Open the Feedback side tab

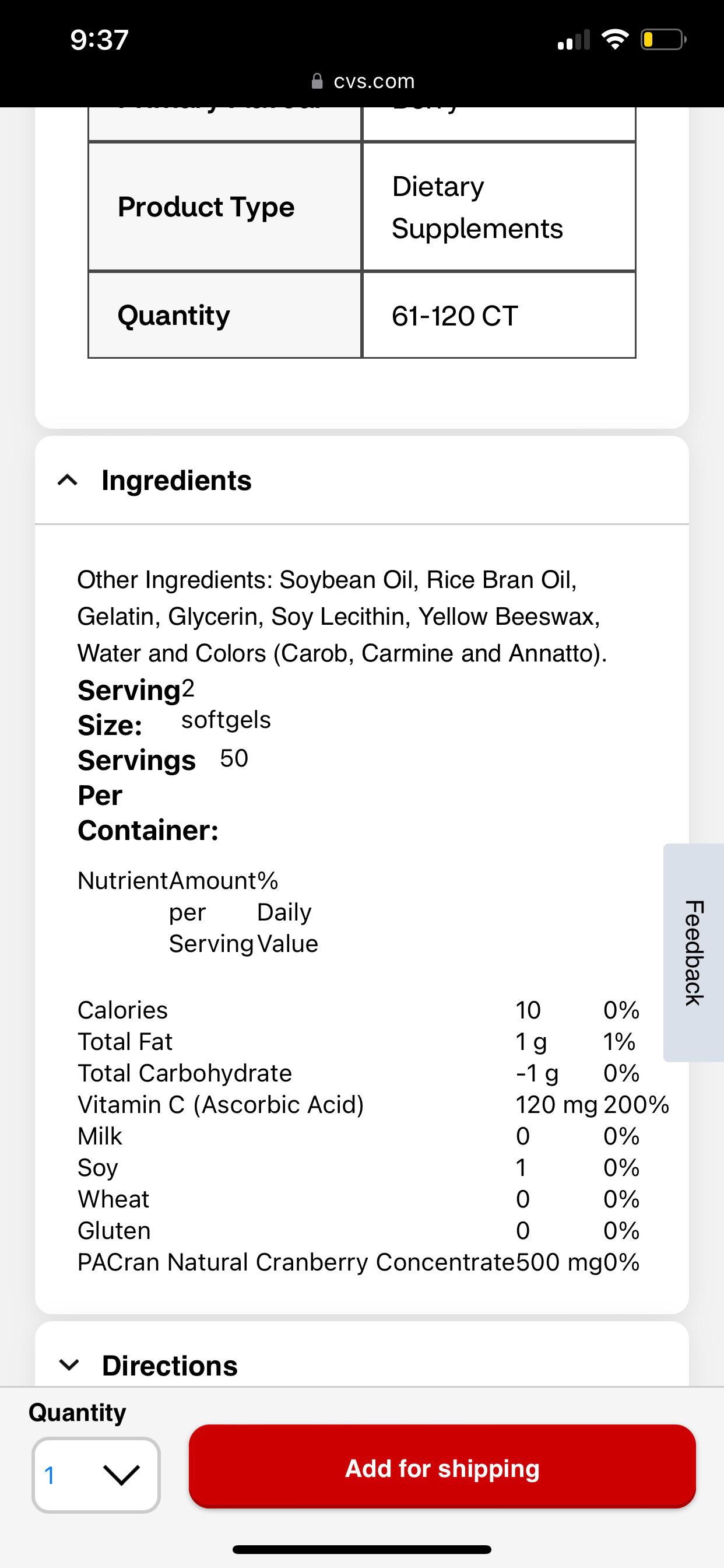click(693, 956)
